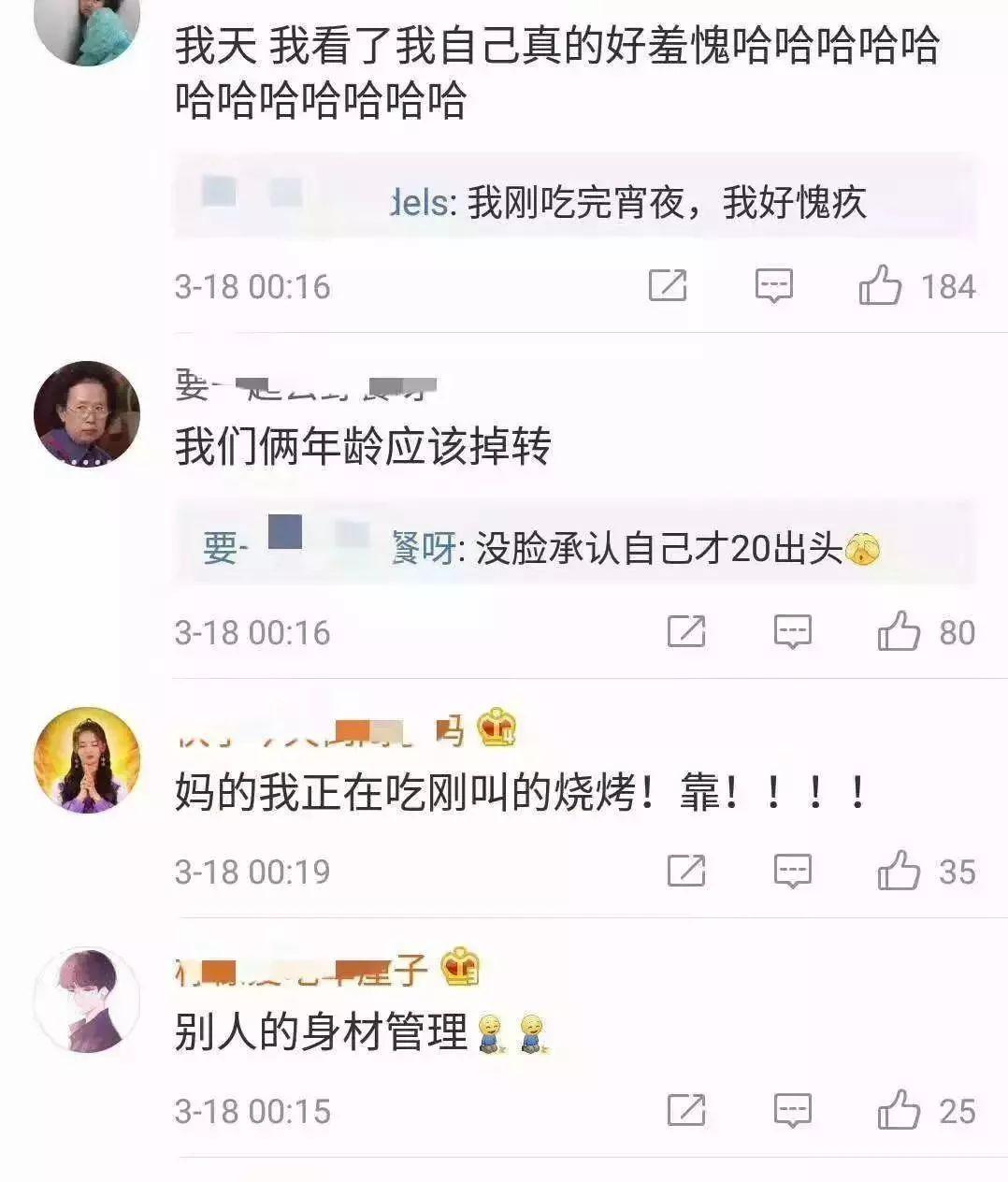
Task: Reply to the comment 我们俩年龄应该掉转
Action: pyautogui.click(x=793, y=632)
